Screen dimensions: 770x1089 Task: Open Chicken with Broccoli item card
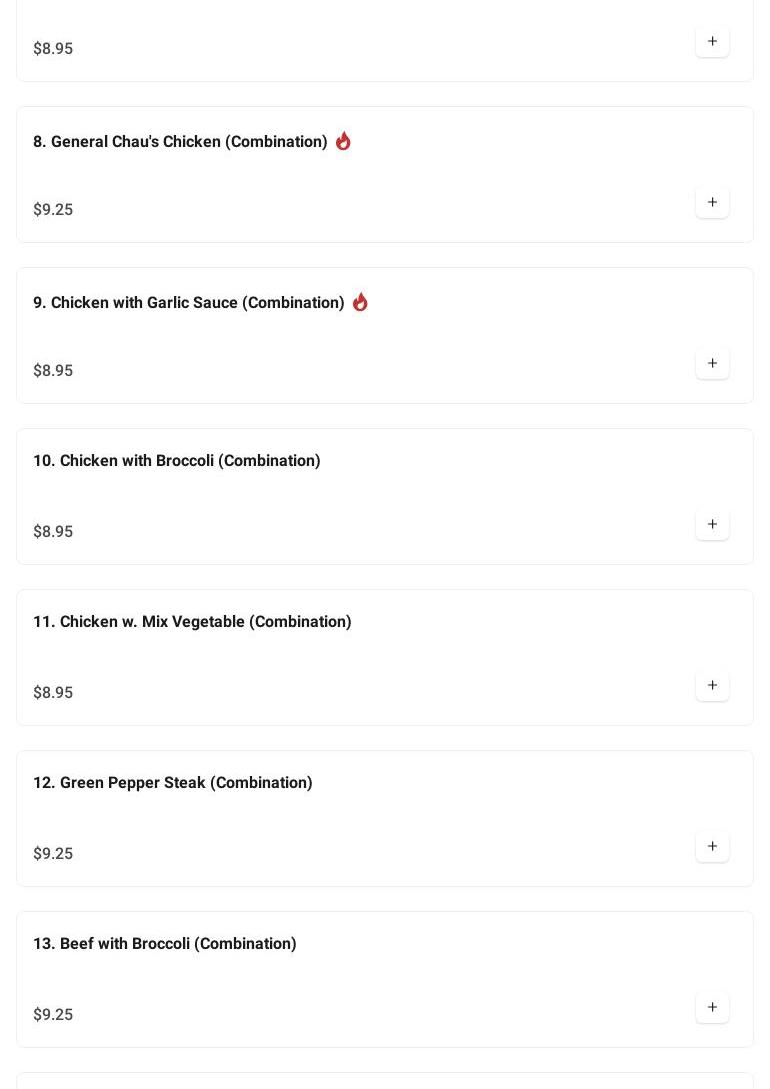[x=176, y=461]
